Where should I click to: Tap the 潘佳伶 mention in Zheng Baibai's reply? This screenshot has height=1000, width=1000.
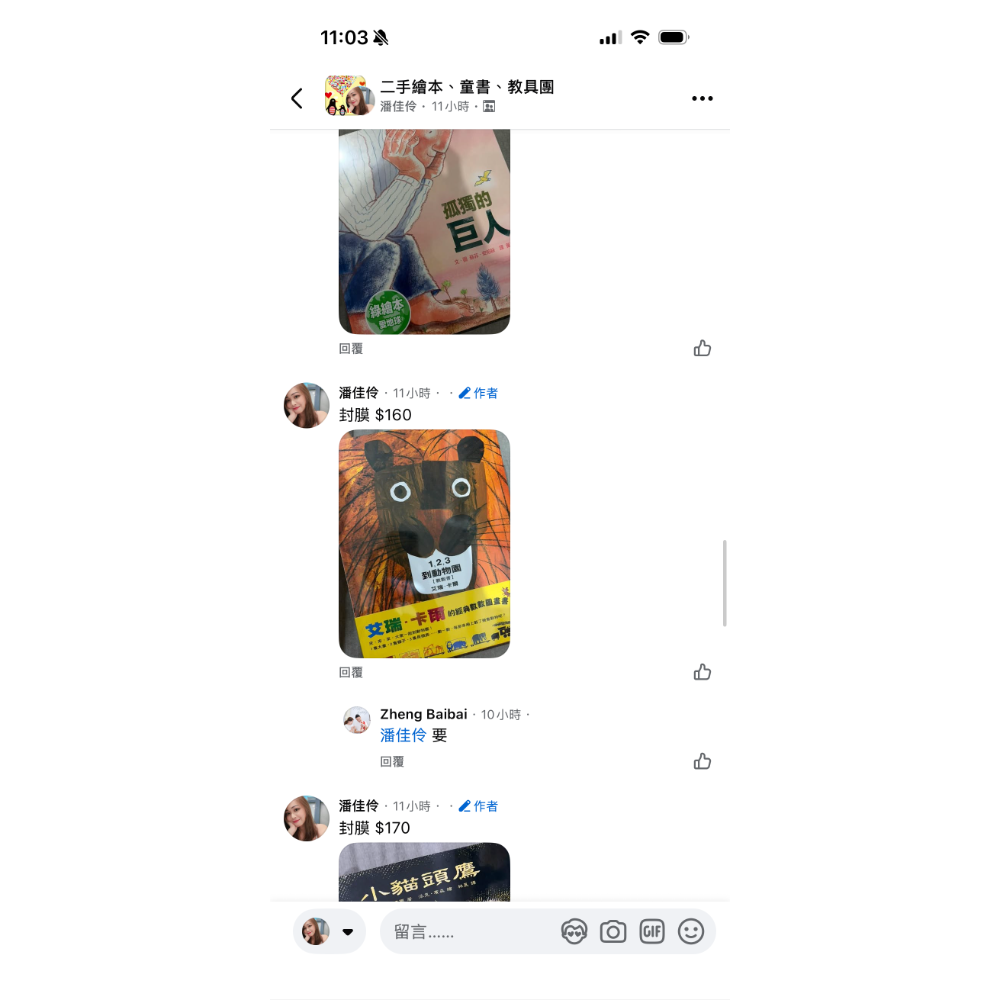click(403, 735)
